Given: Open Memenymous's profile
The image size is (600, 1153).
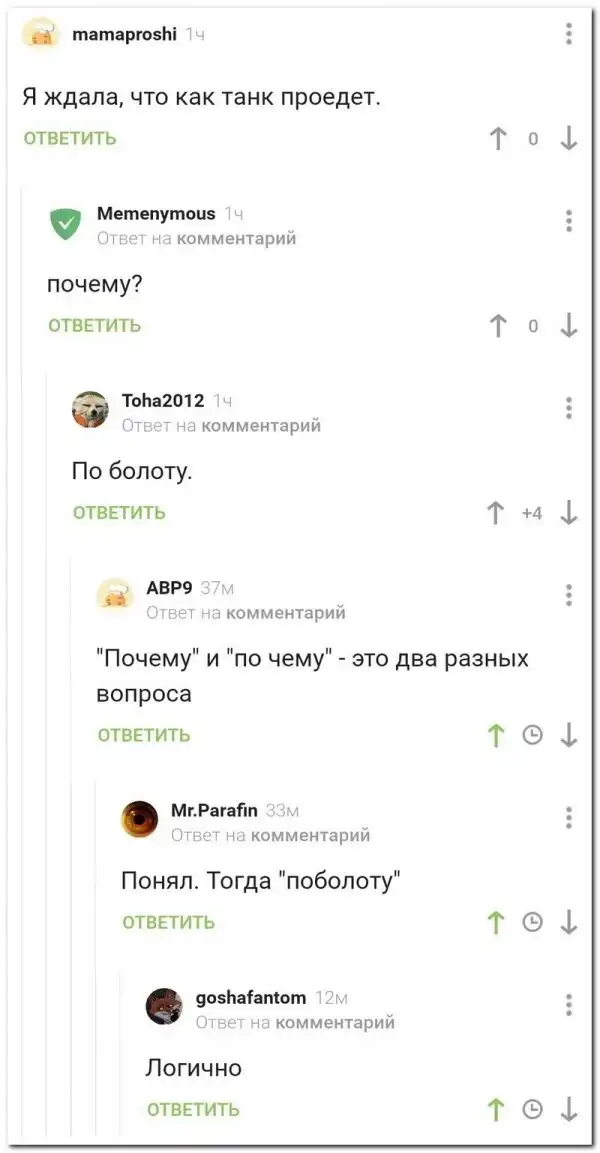Looking at the screenshot, I should (x=155, y=213).
